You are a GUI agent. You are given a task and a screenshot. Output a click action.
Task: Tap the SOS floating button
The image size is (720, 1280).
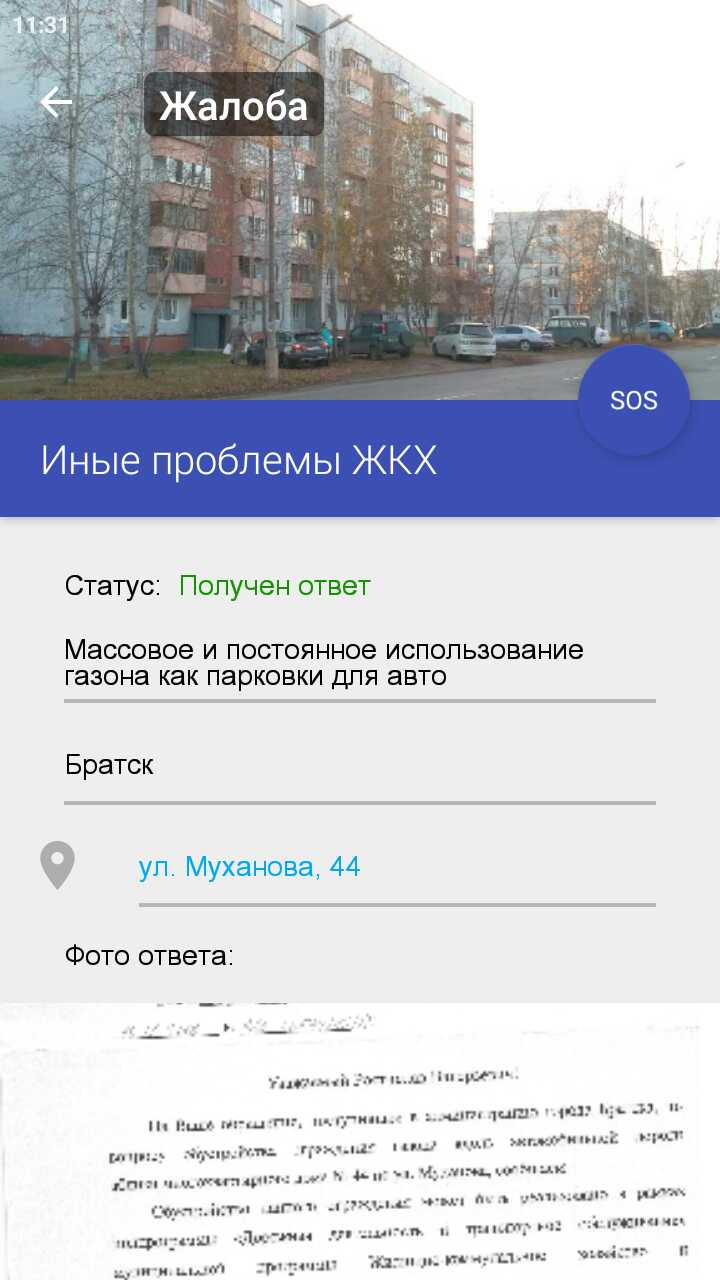634,400
